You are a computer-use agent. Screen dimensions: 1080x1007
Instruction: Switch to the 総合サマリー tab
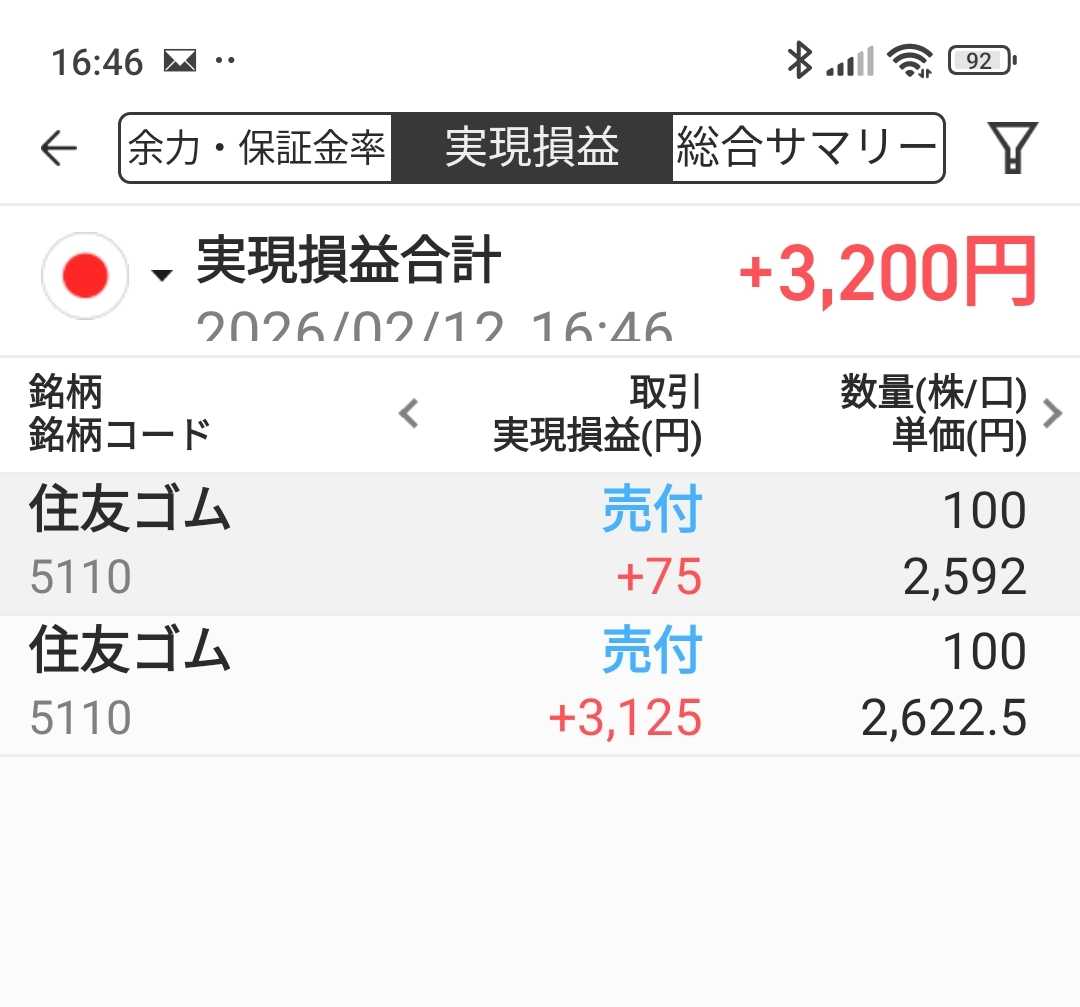[x=807, y=148]
